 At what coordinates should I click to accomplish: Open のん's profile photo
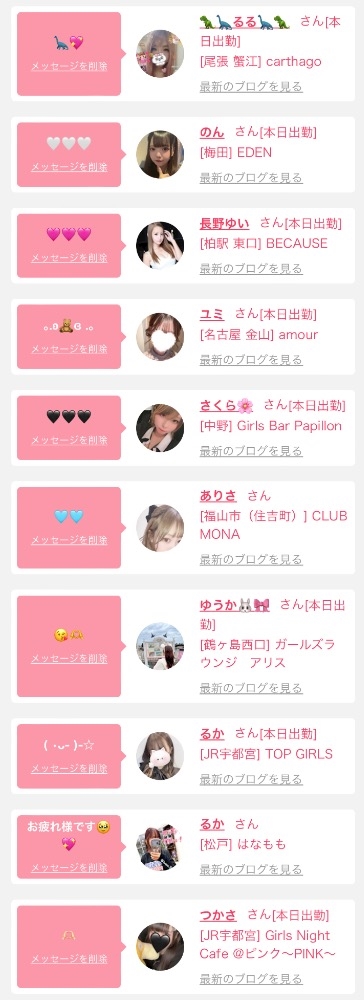160,154
